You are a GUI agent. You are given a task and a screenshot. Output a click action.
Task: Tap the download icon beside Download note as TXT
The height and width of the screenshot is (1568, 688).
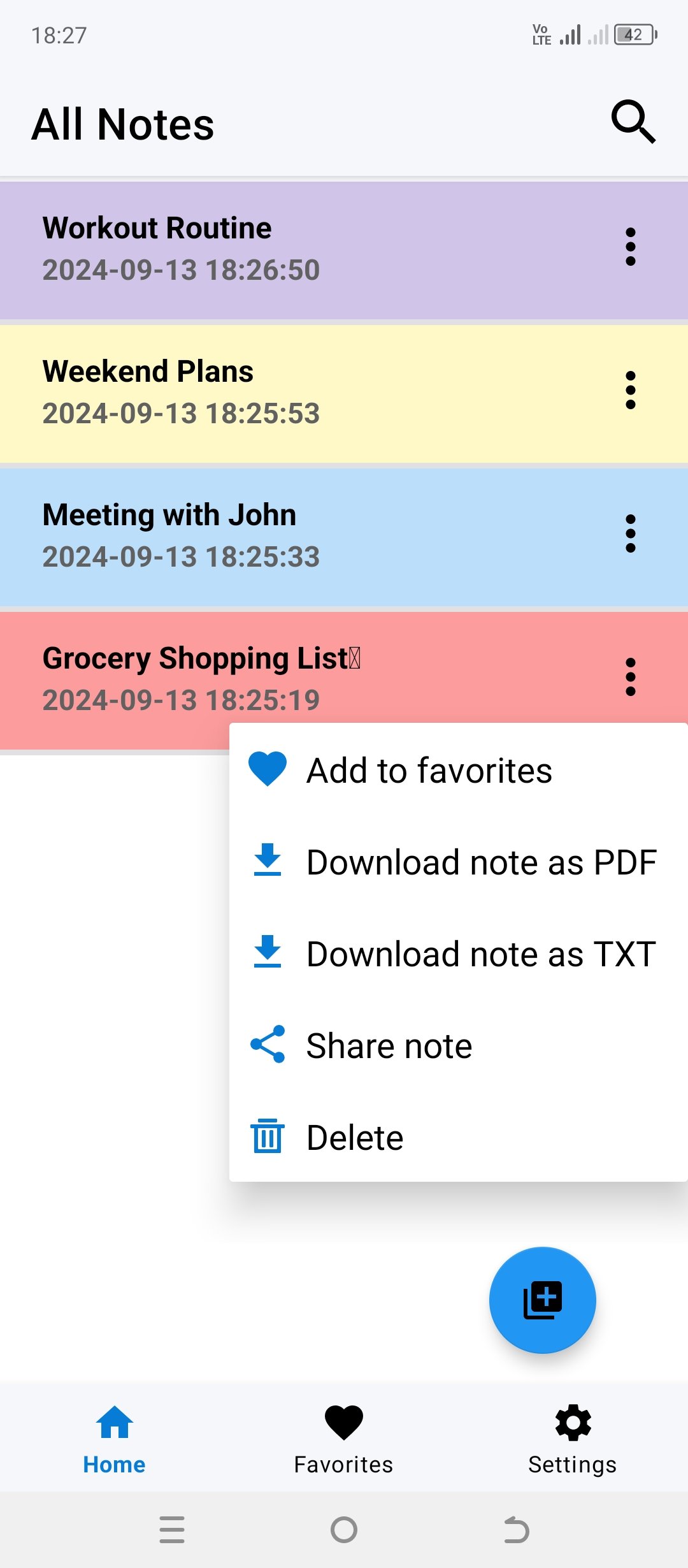click(267, 953)
